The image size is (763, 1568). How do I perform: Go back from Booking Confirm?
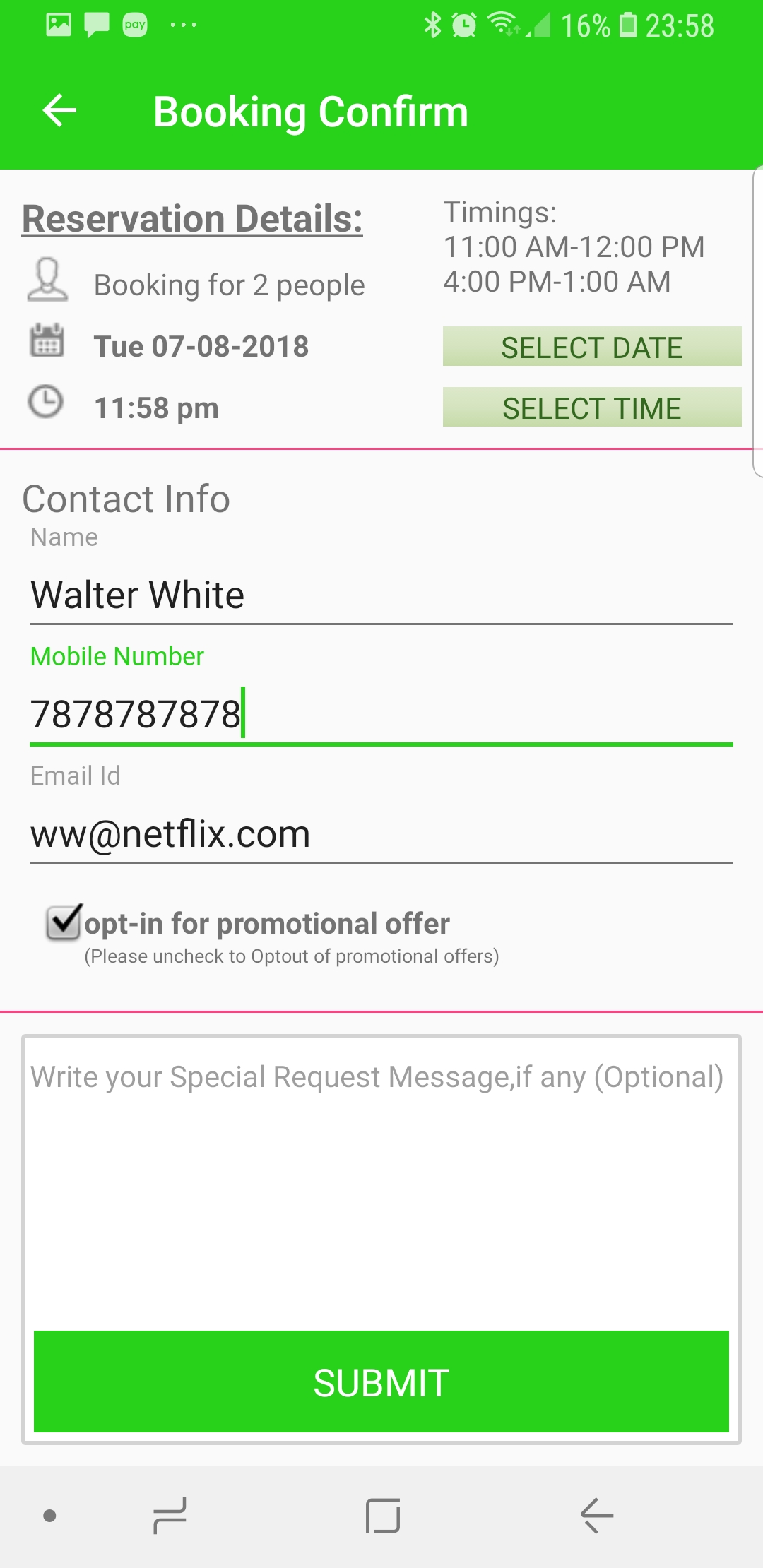(x=59, y=111)
